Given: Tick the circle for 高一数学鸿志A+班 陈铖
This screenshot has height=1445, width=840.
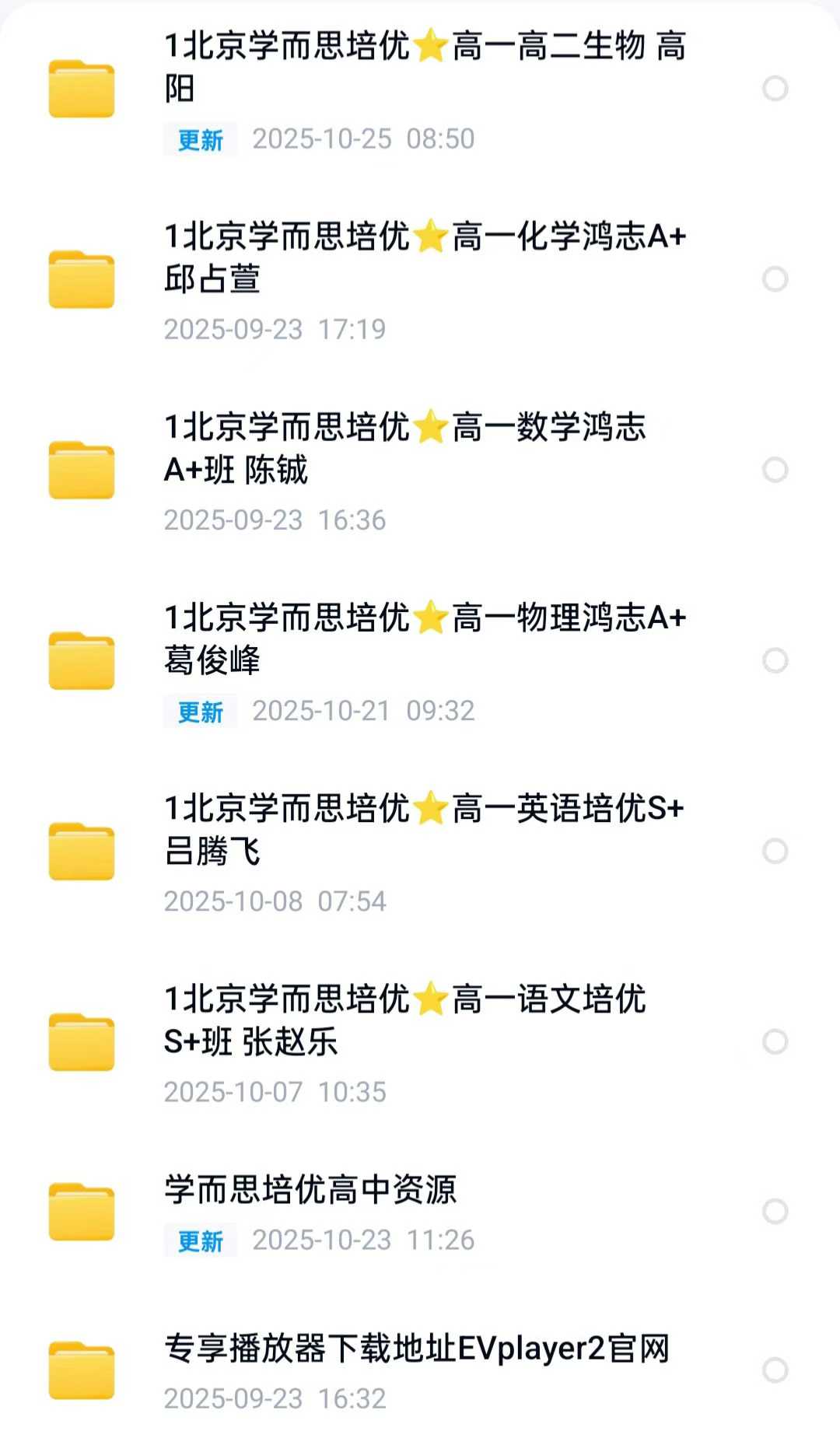Looking at the screenshot, I should tap(775, 470).
